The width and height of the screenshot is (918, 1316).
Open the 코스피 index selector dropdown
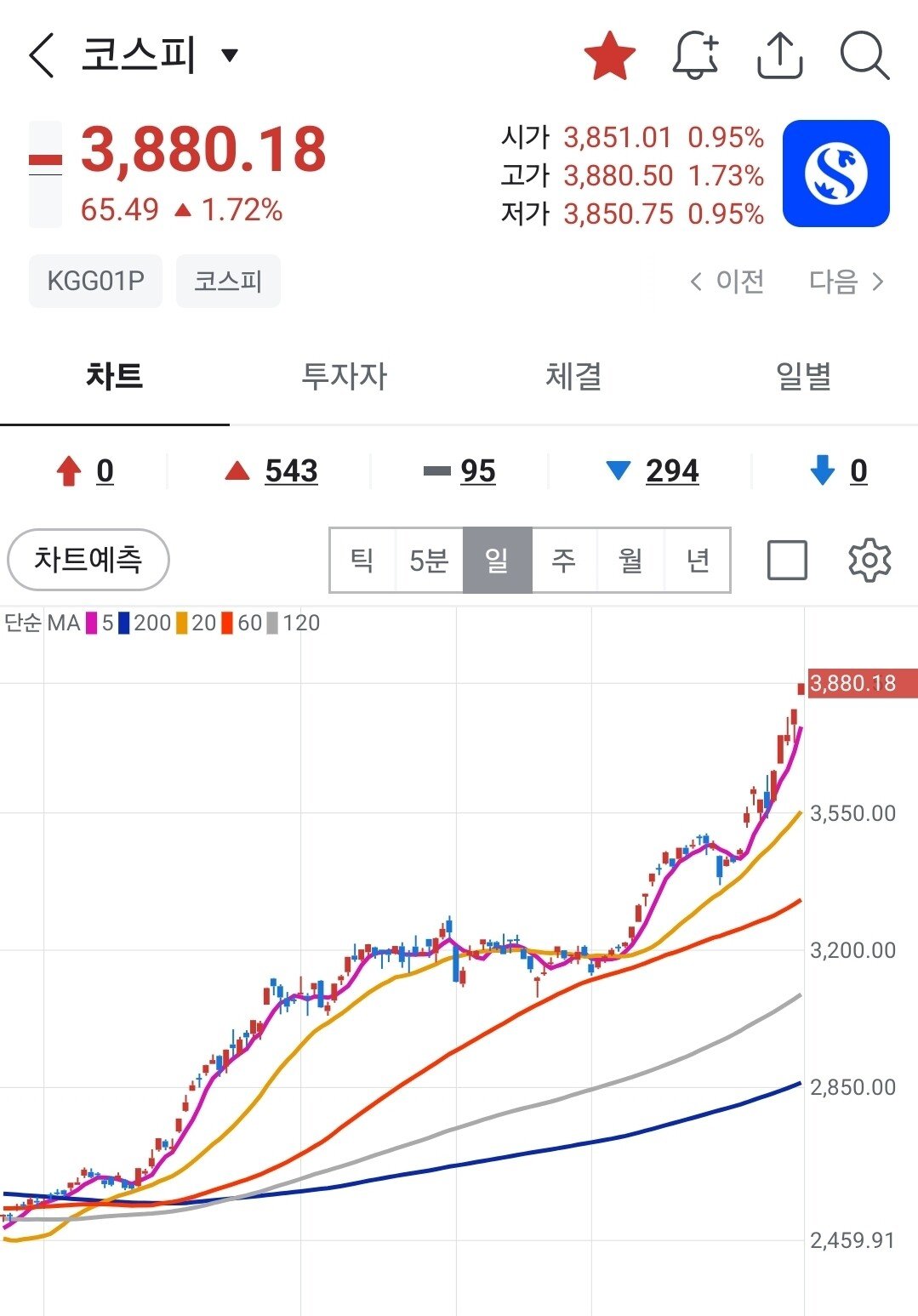point(228,54)
